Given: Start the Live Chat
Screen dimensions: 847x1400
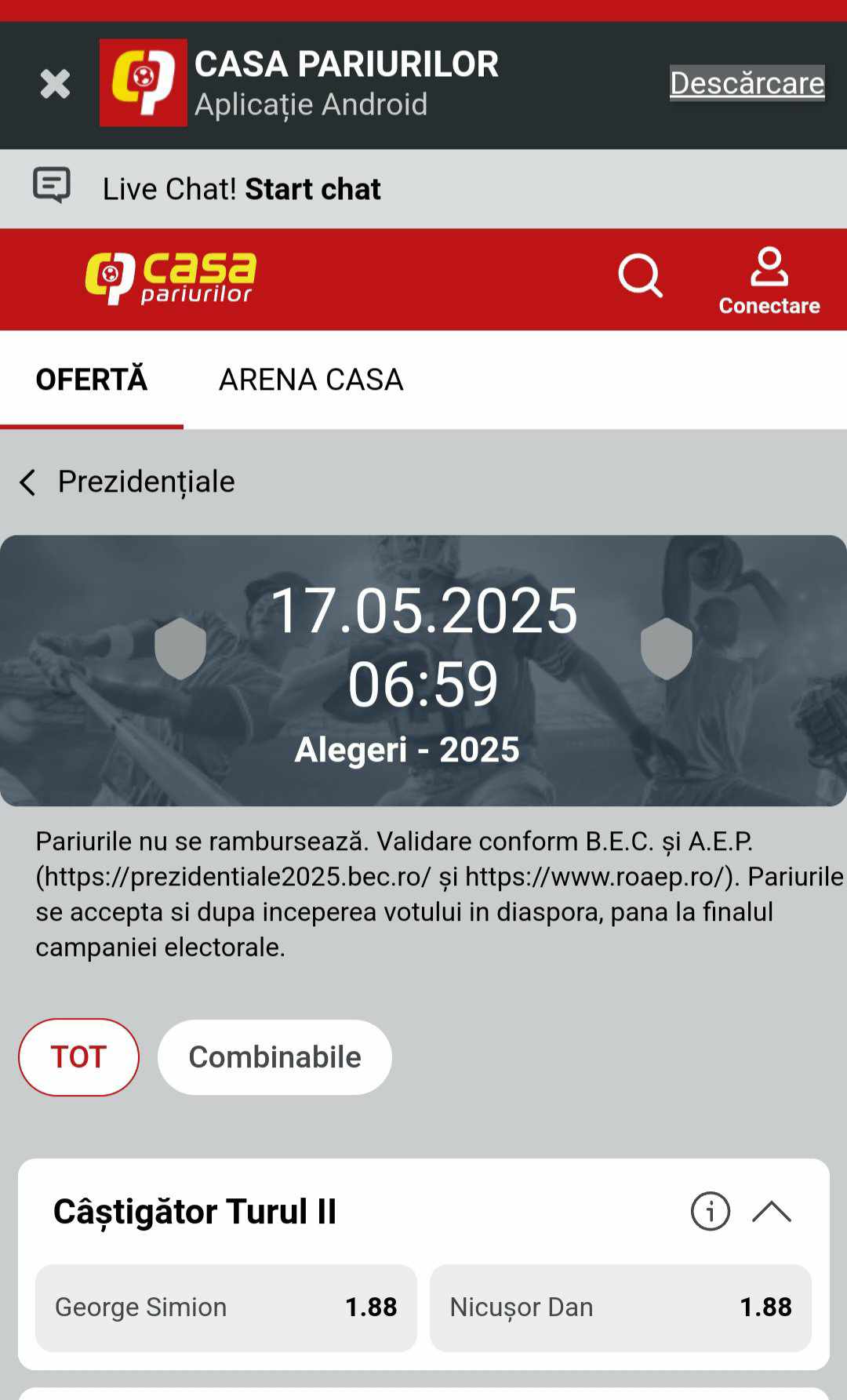Looking at the screenshot, I should pos(311,189).
